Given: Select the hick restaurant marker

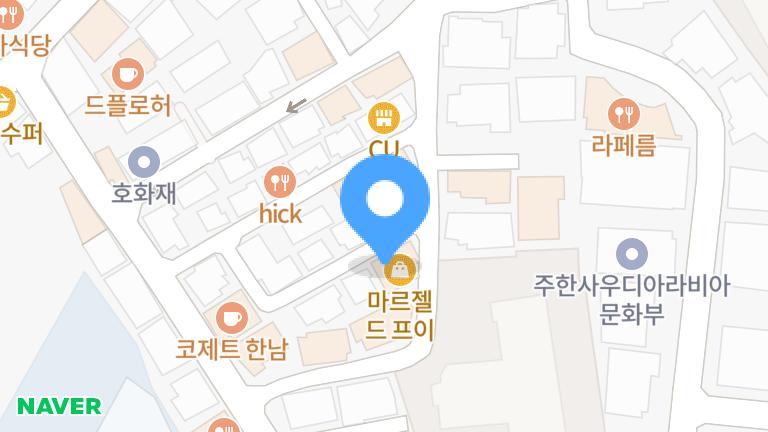Looking at the screenshot, I should [x=280, y=182].
